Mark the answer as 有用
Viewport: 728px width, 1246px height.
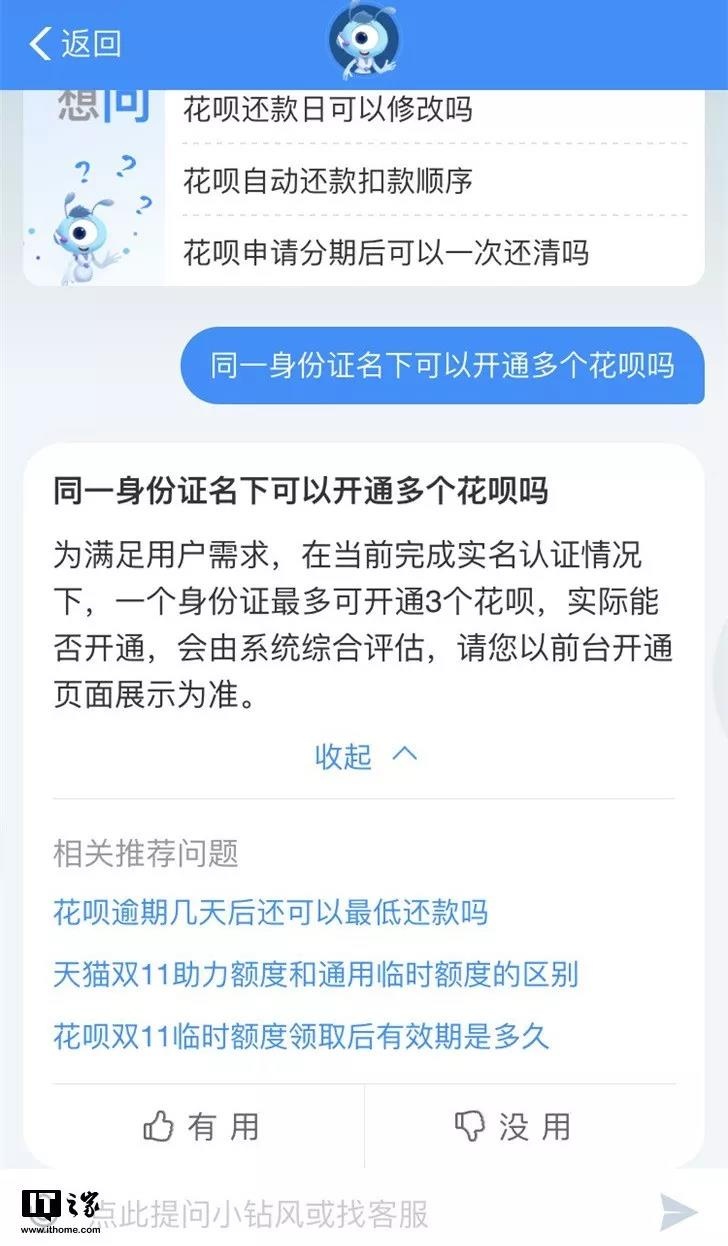[200, 1127]
